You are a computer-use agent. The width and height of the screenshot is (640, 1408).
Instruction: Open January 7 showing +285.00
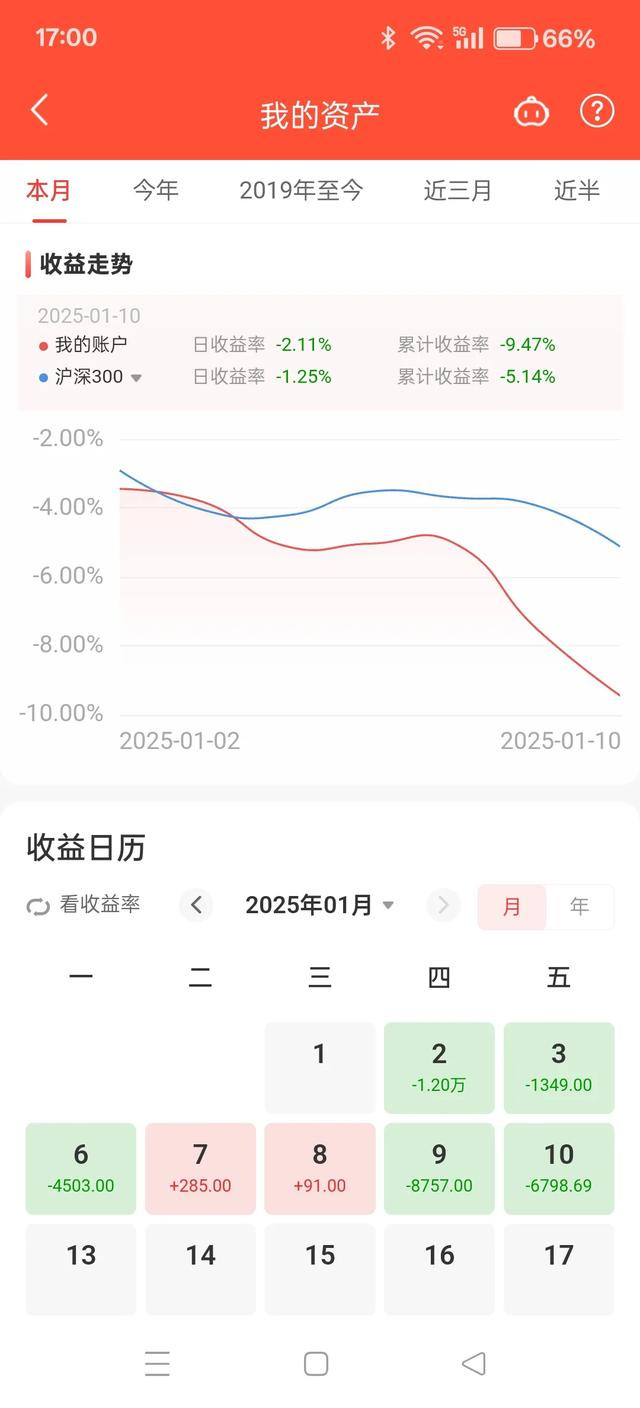tap(200, 1169)
